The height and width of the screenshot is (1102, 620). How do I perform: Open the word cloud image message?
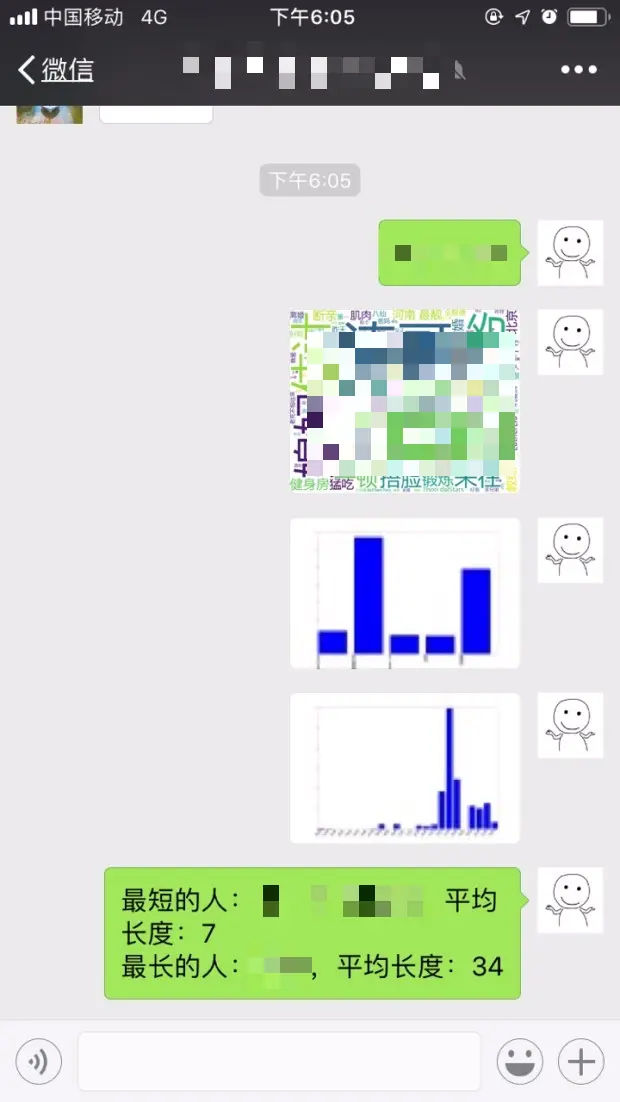(405, 401)
